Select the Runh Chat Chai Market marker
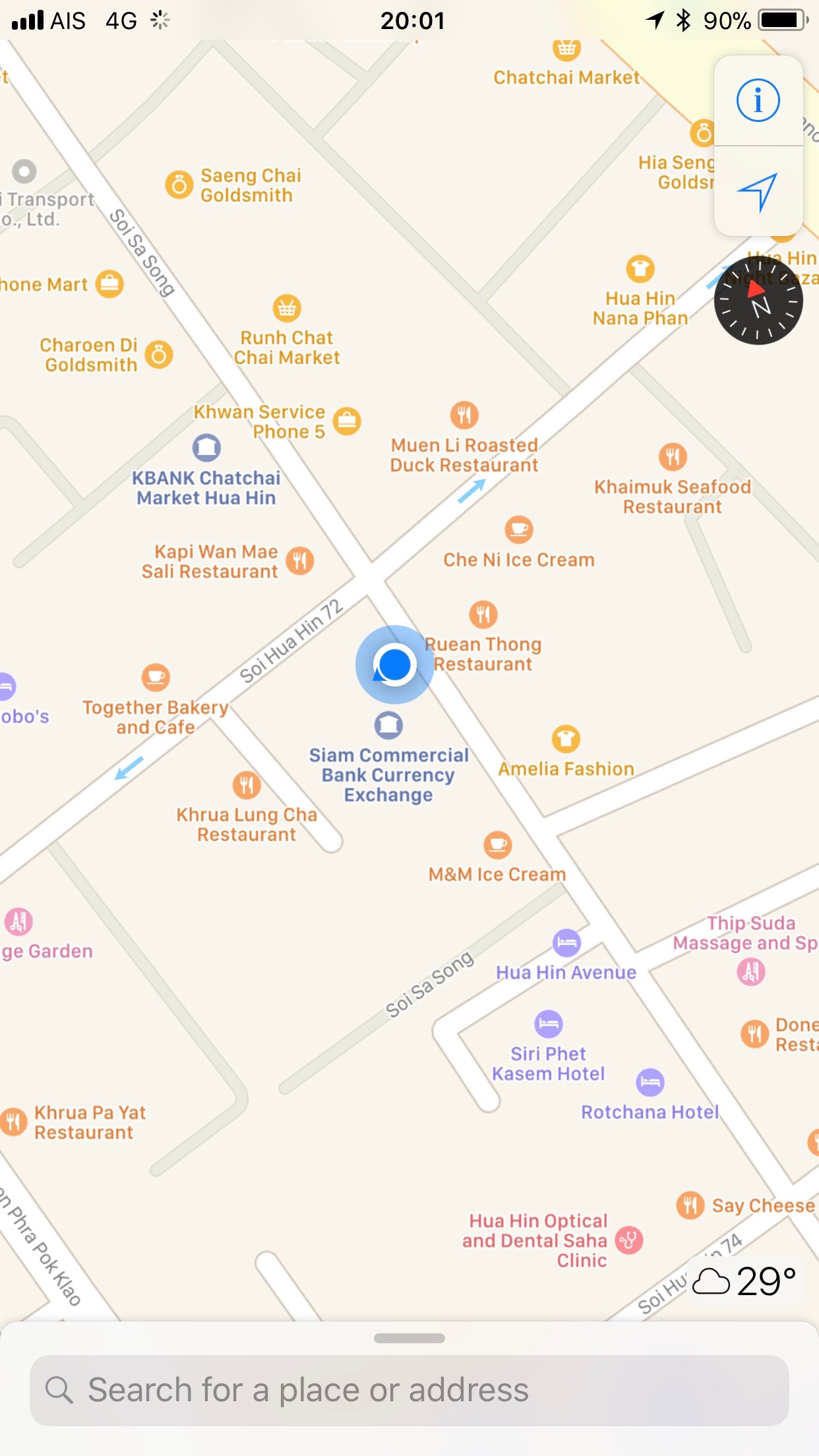 287,308
